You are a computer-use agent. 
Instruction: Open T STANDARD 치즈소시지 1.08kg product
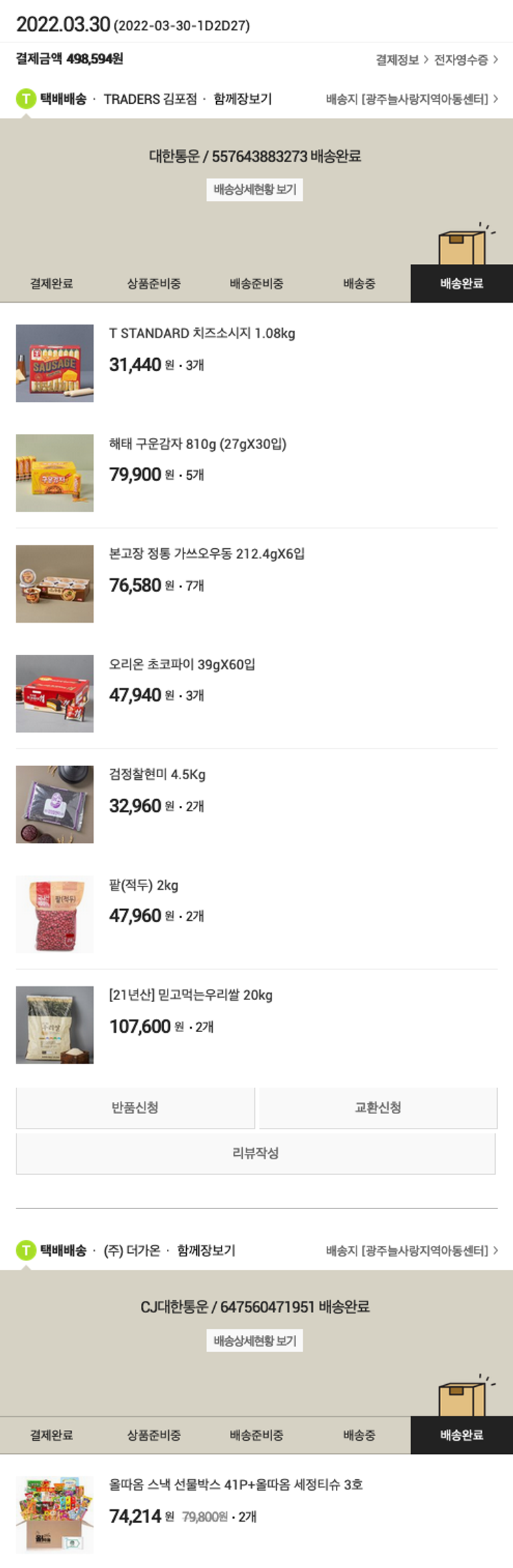tap(202, 334)
